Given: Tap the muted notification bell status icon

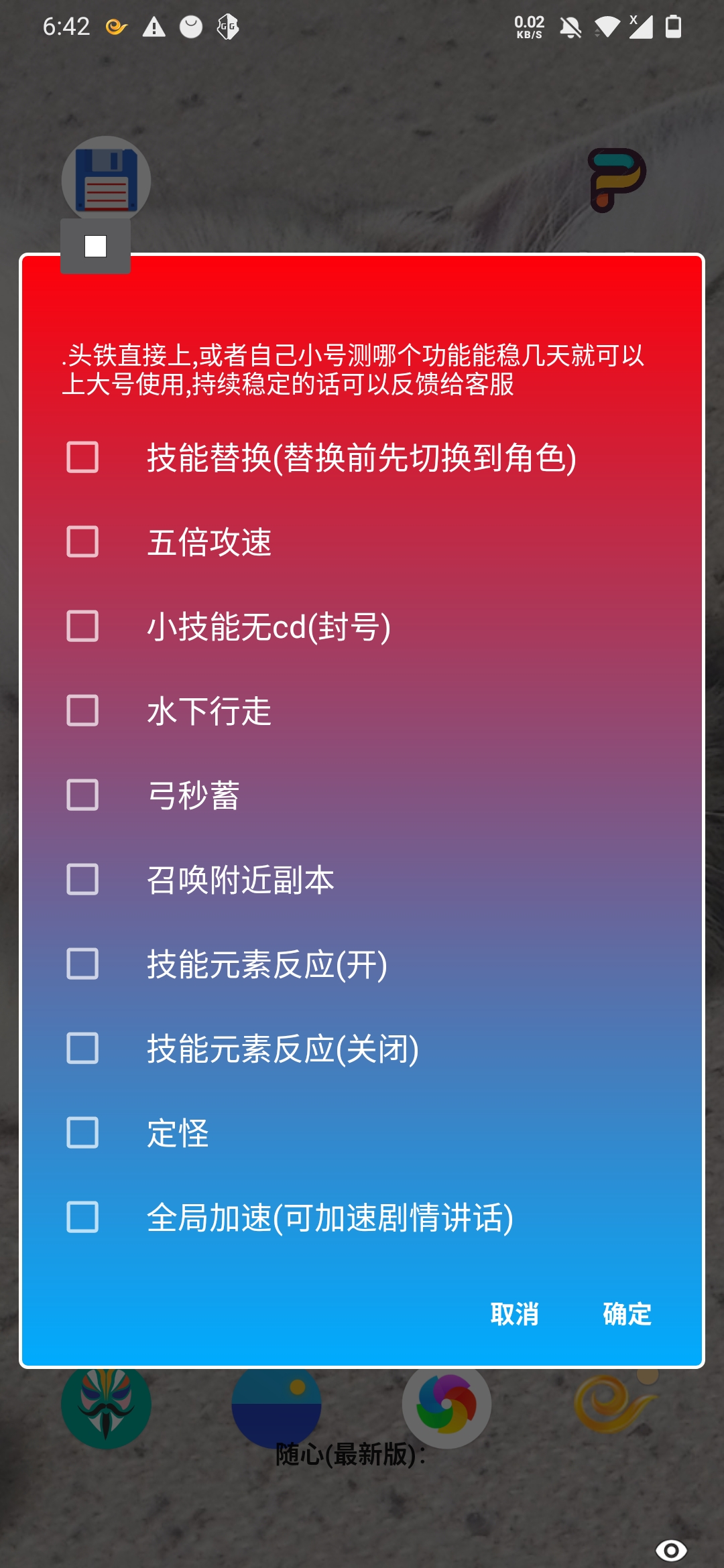Looking at the screenshot, I should [x=569, y=25].
